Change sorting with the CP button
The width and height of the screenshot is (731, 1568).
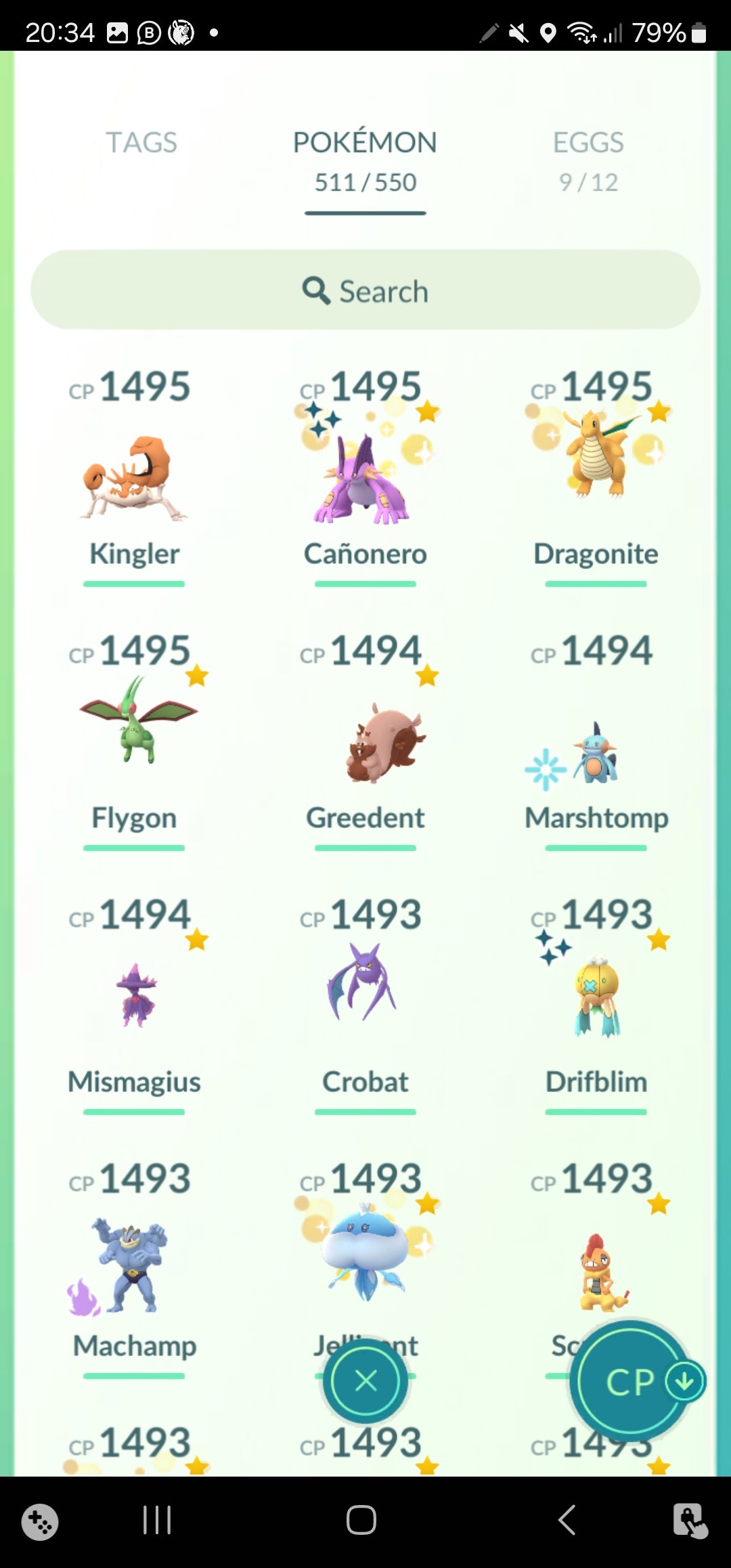tap(631, 1381)
